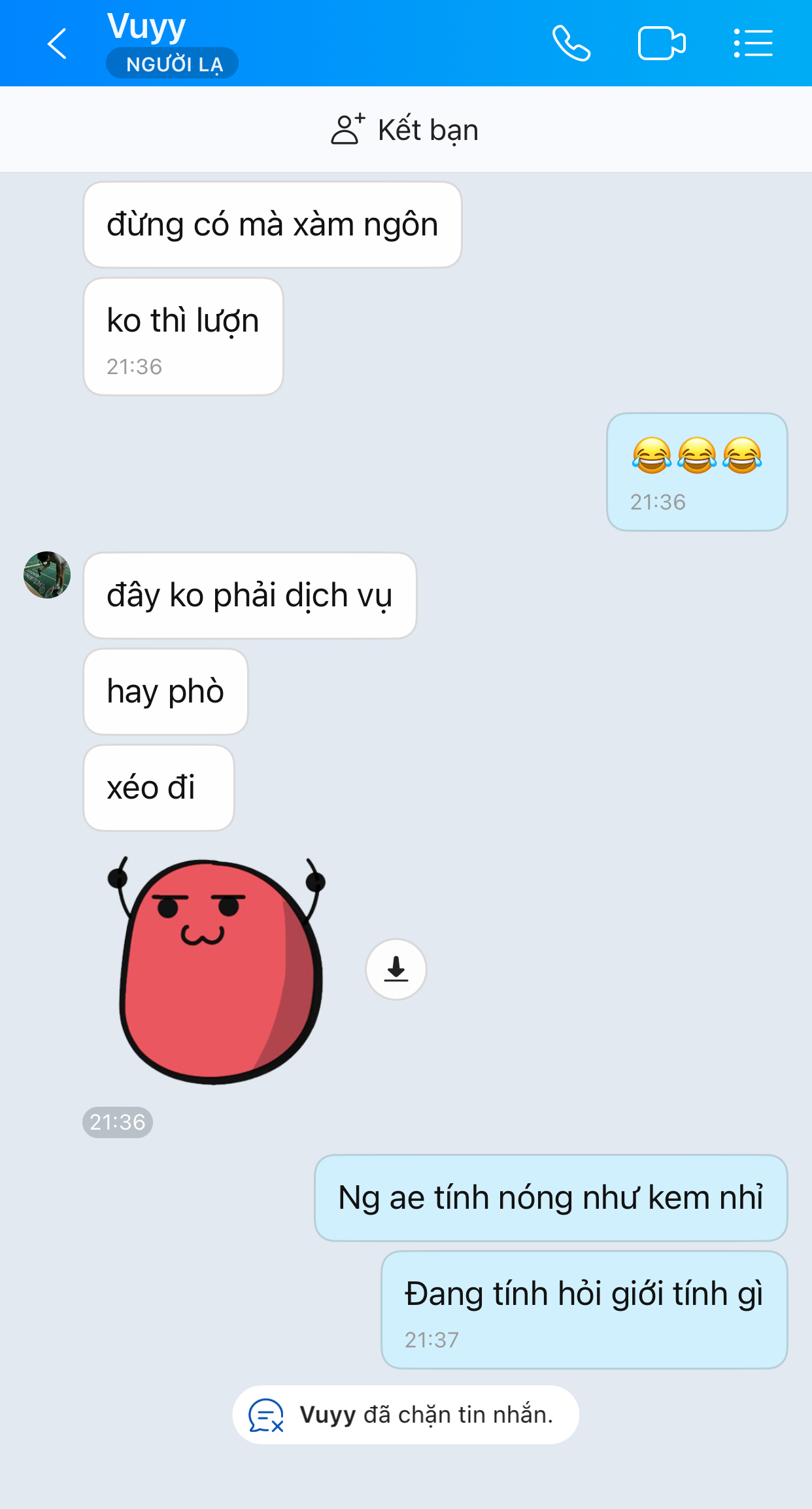Image resolution: width=812 pixels, height=1509 pixels.
Task: Open the chat options menu
Action: coord(753,44)
